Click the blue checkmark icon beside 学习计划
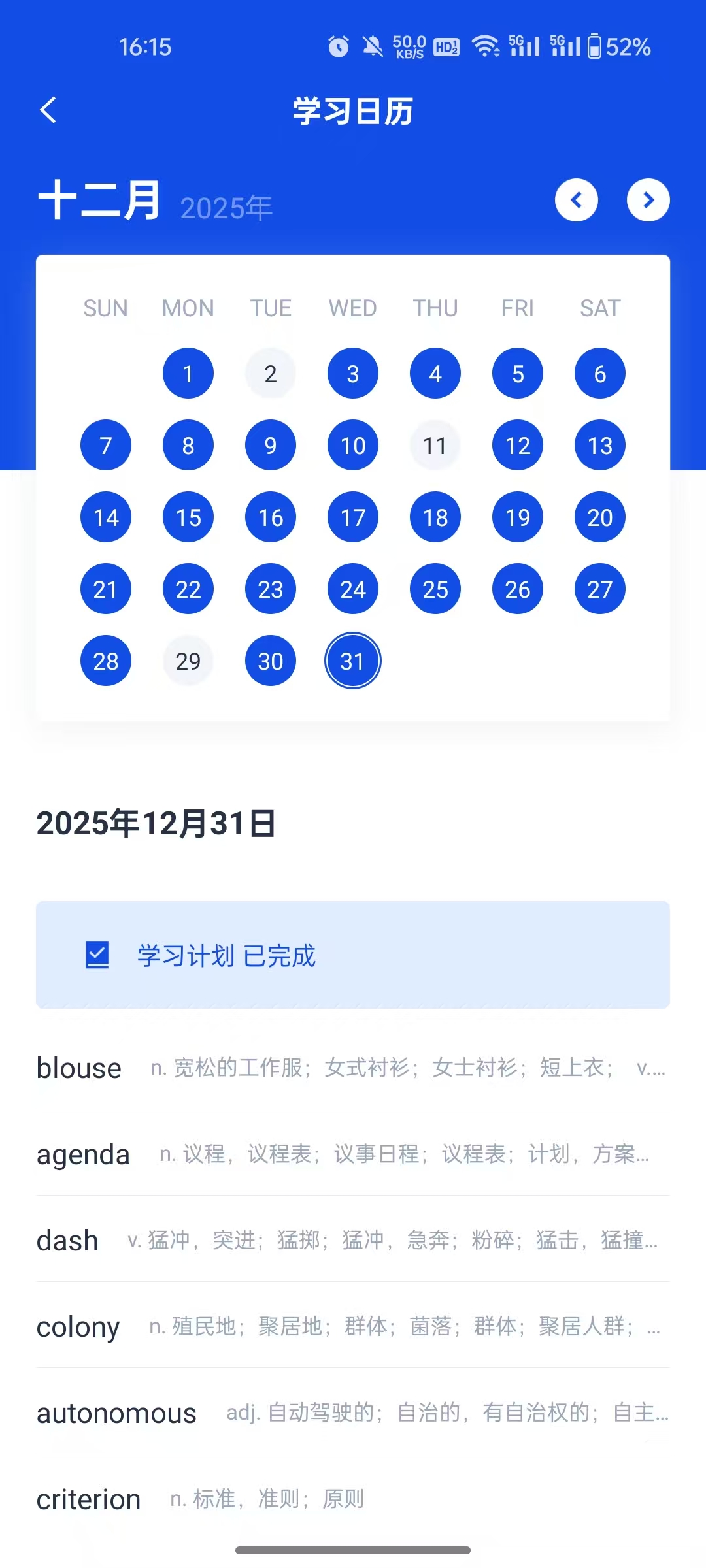 coord(97,955)
